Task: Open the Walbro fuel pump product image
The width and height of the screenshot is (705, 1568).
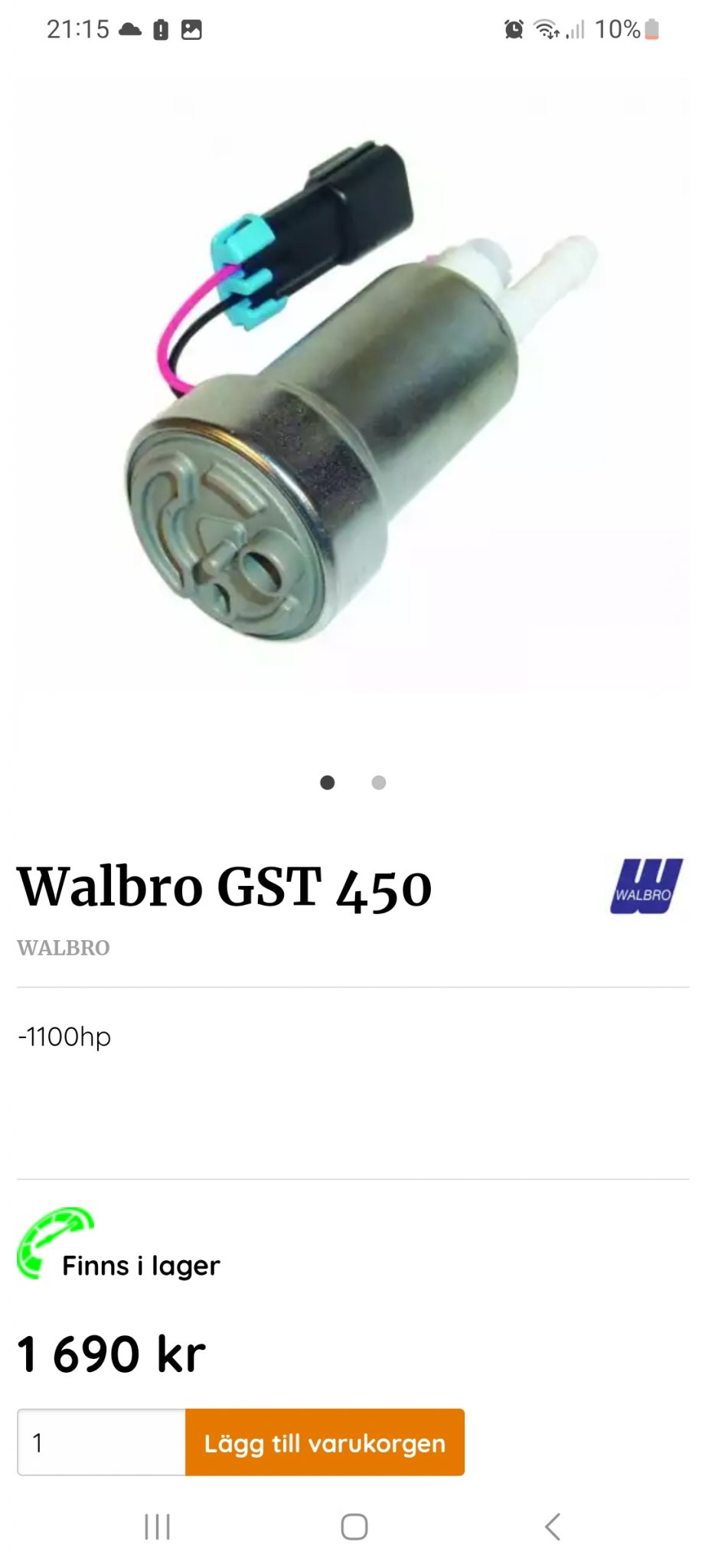Action: [352, 398]
